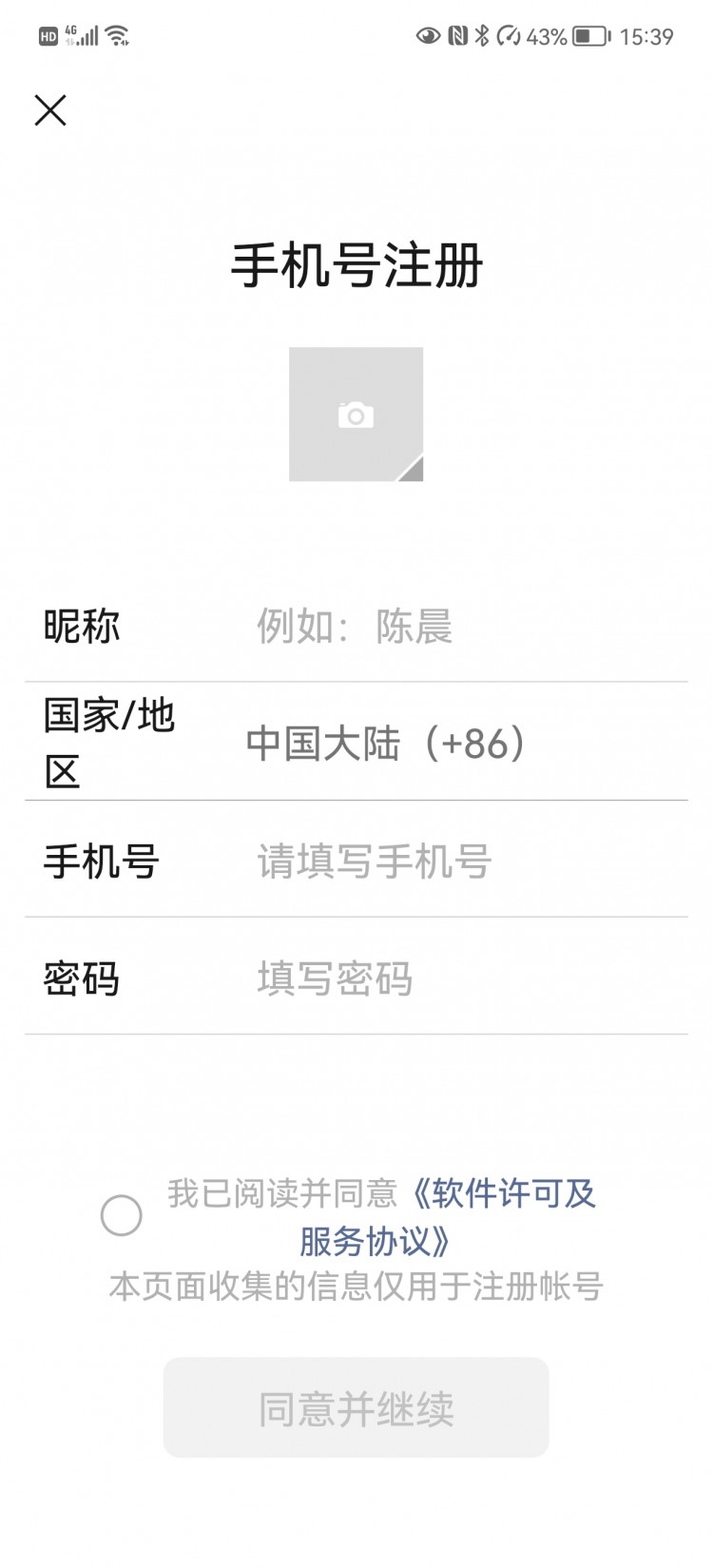This screenshot has height=1568, width=713.
Task: Tap the 昵称 nickname input field
Action: [428, 628]
